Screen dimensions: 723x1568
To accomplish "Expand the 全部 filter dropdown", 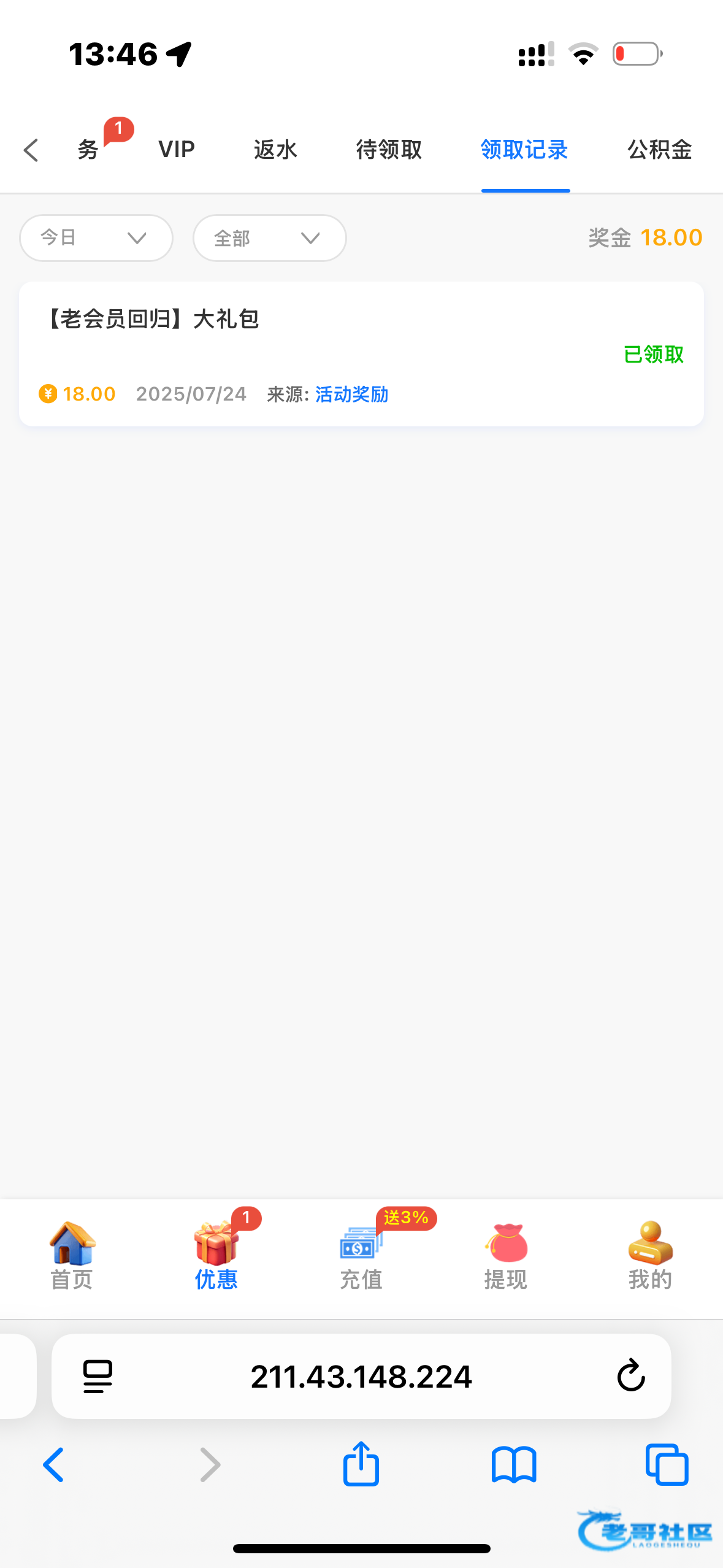I will [270, 238].
